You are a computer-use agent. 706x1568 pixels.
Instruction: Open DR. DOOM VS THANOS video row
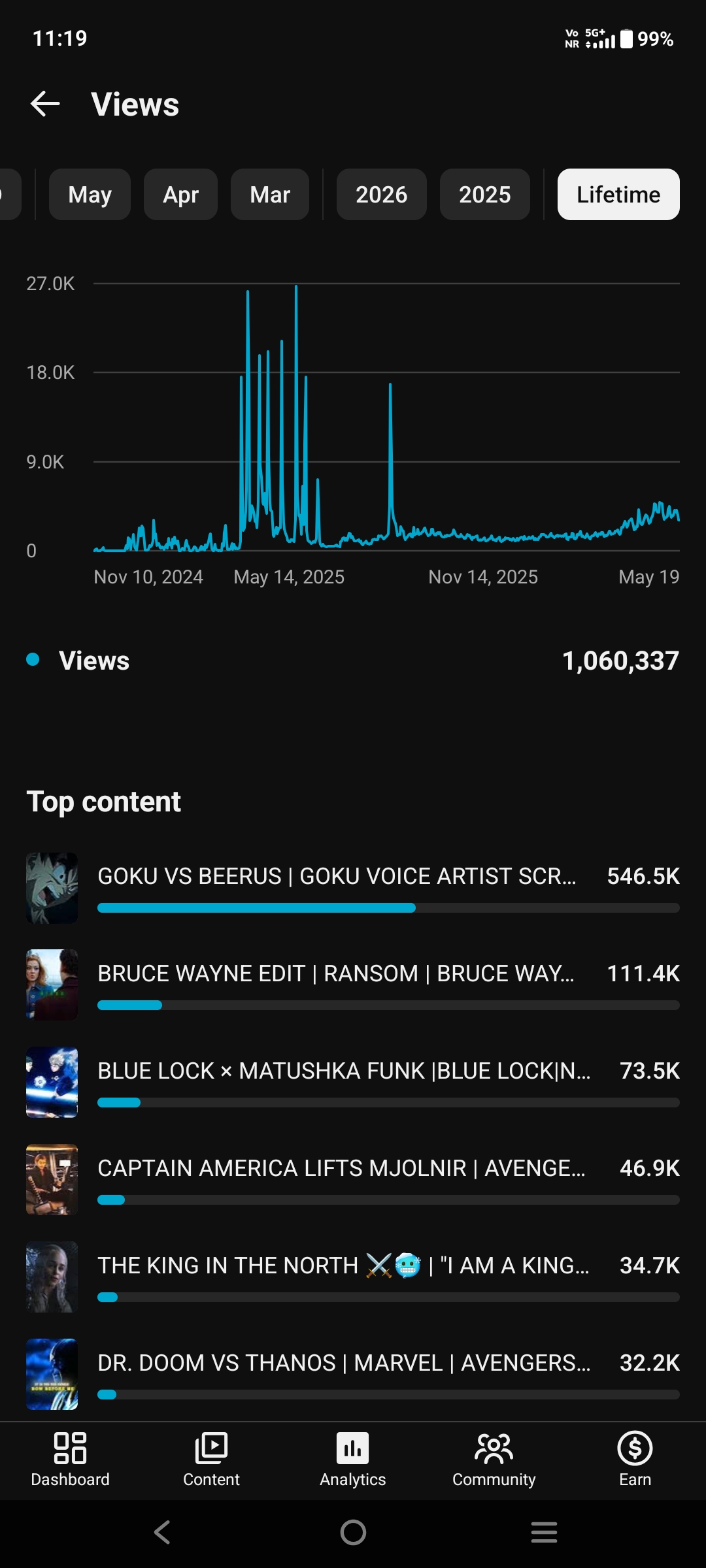pos(353,1375)
